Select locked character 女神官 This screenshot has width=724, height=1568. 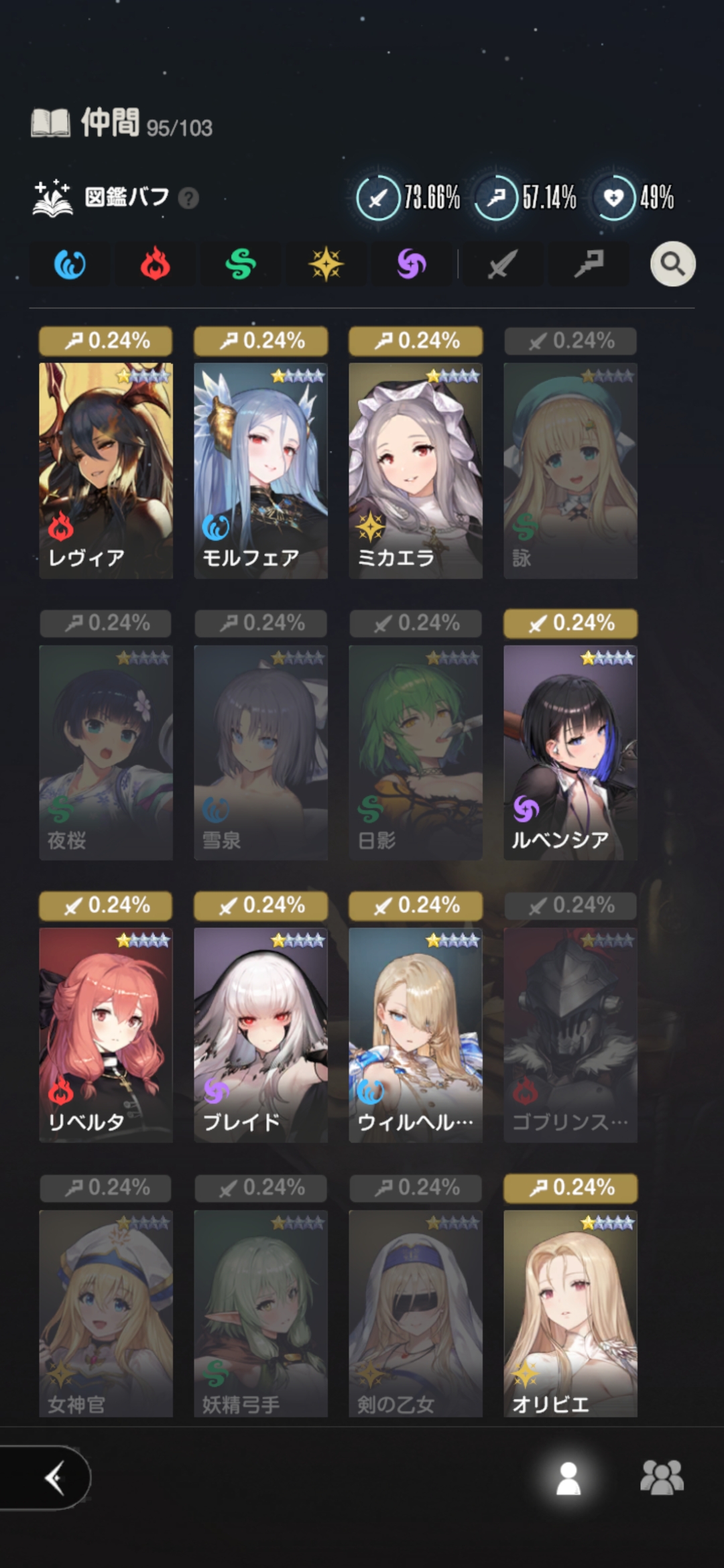(x=106, y=1313)
